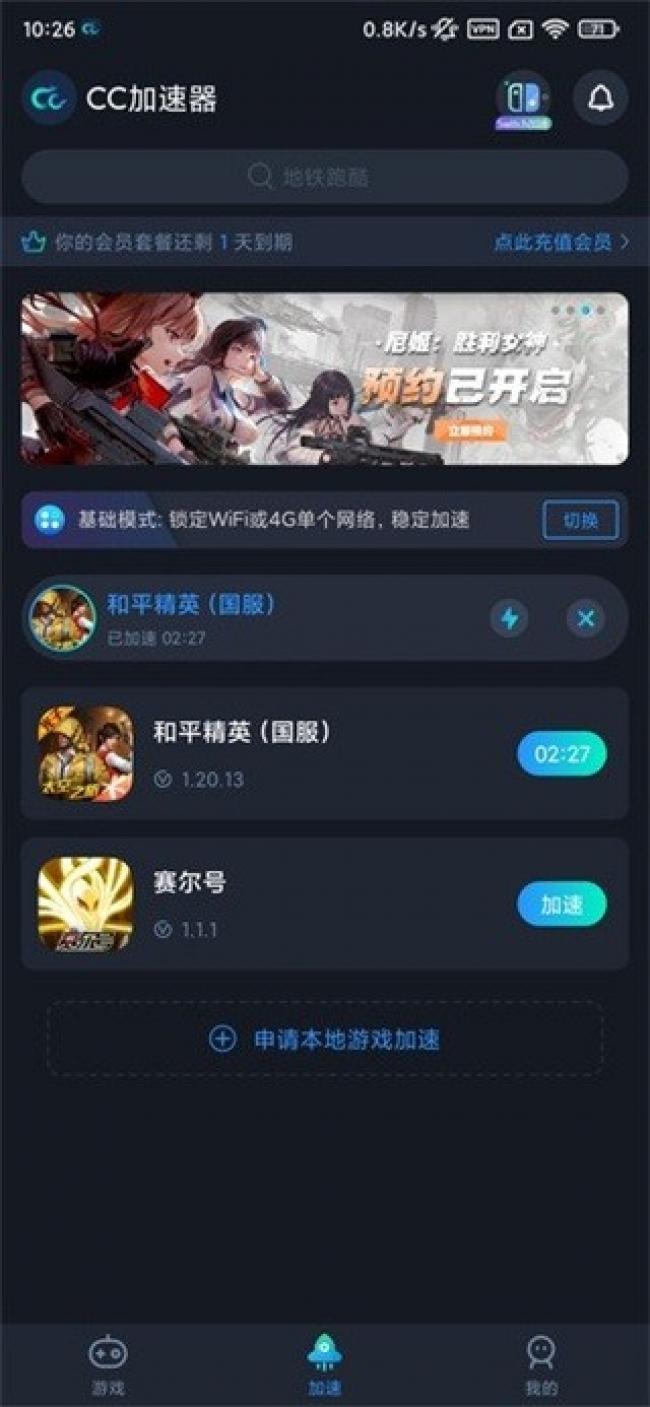The image size is (650, 1407).
Task: Switch to the 游戏 tab
Action: tap(107, 1365)
